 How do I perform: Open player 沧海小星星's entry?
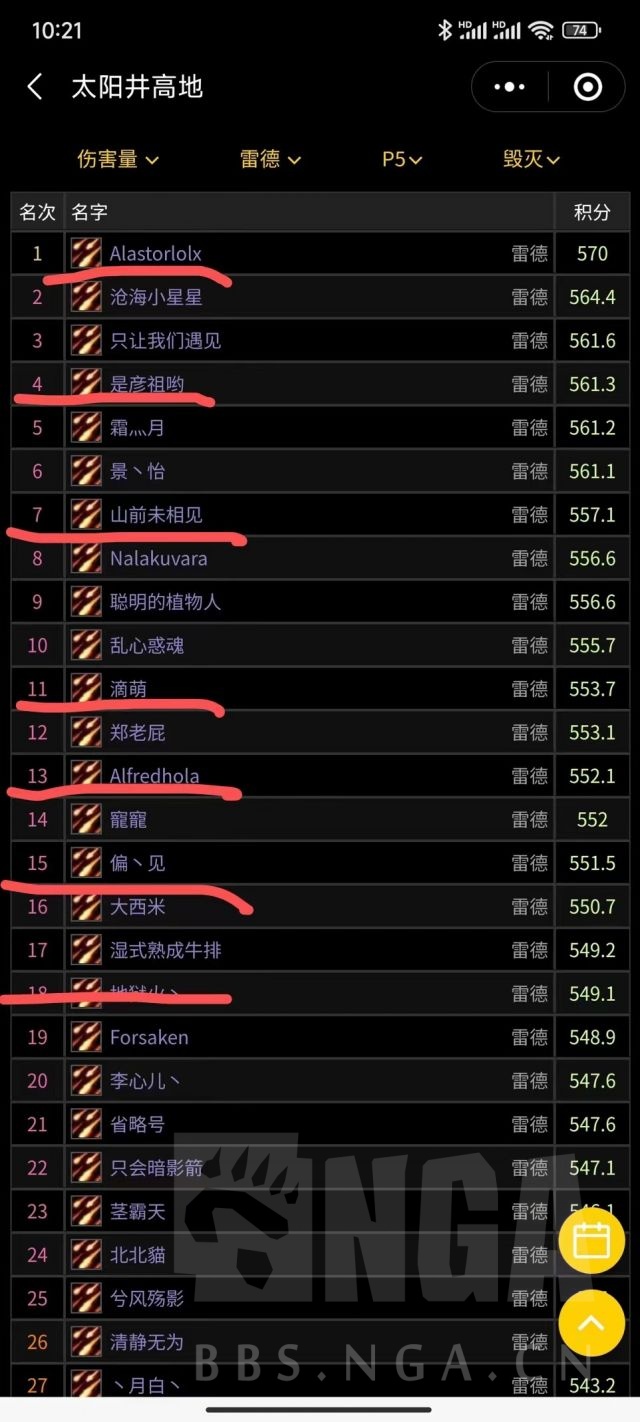pos(156,297)
